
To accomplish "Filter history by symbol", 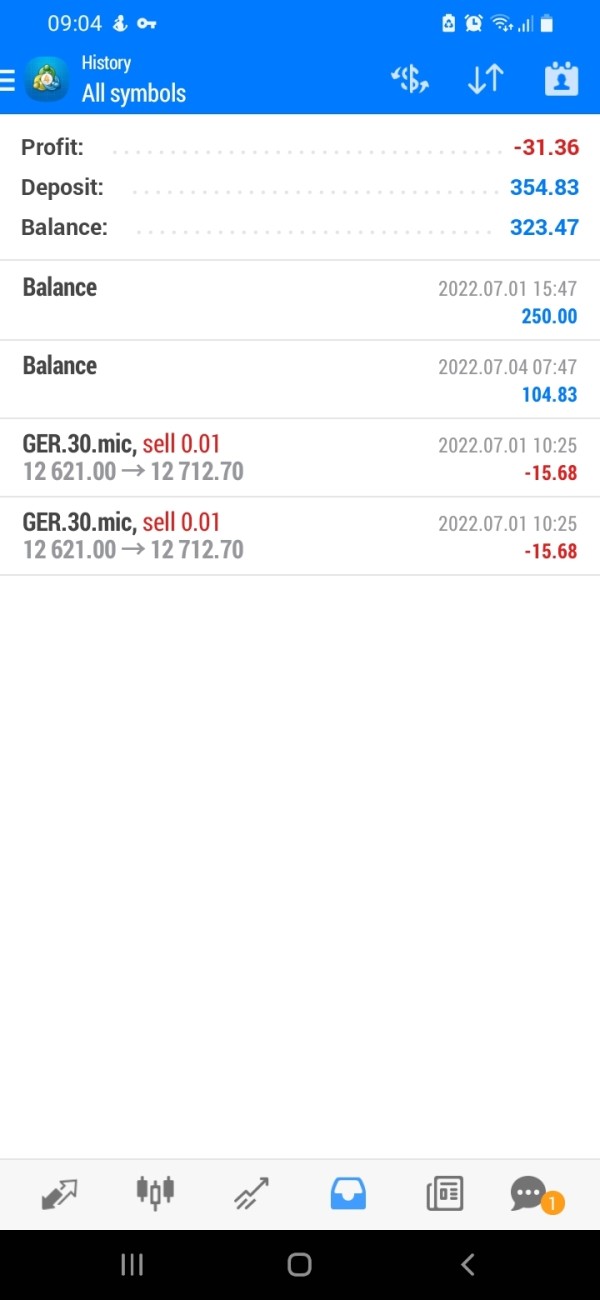I will [410, 80].
